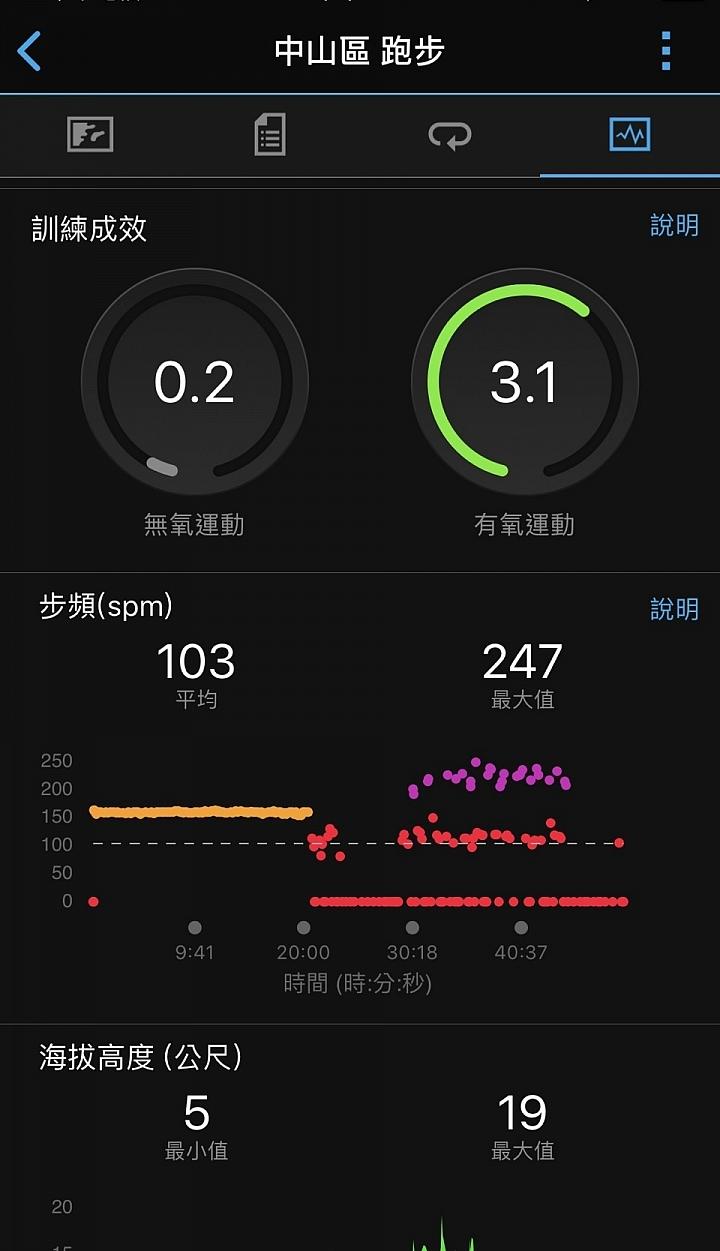Tap the 9:41 time axis marker dot
The width and height of the screenshot is (720, 1251).
click(x=196, y=927)
